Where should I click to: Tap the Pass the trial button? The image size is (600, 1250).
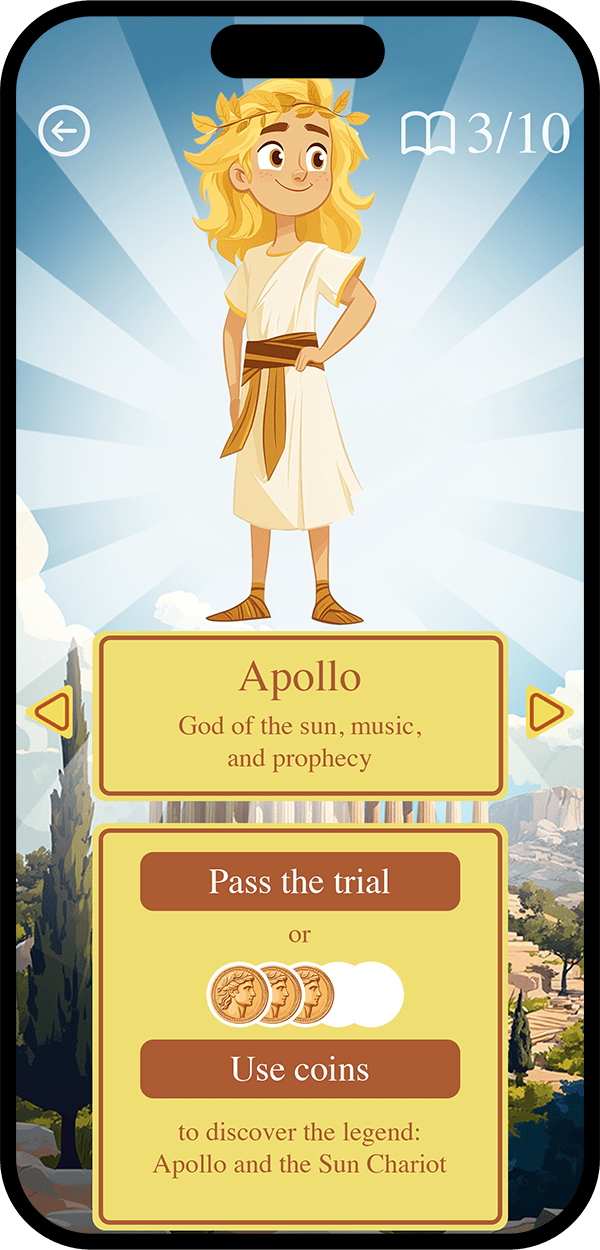point(300,882)
